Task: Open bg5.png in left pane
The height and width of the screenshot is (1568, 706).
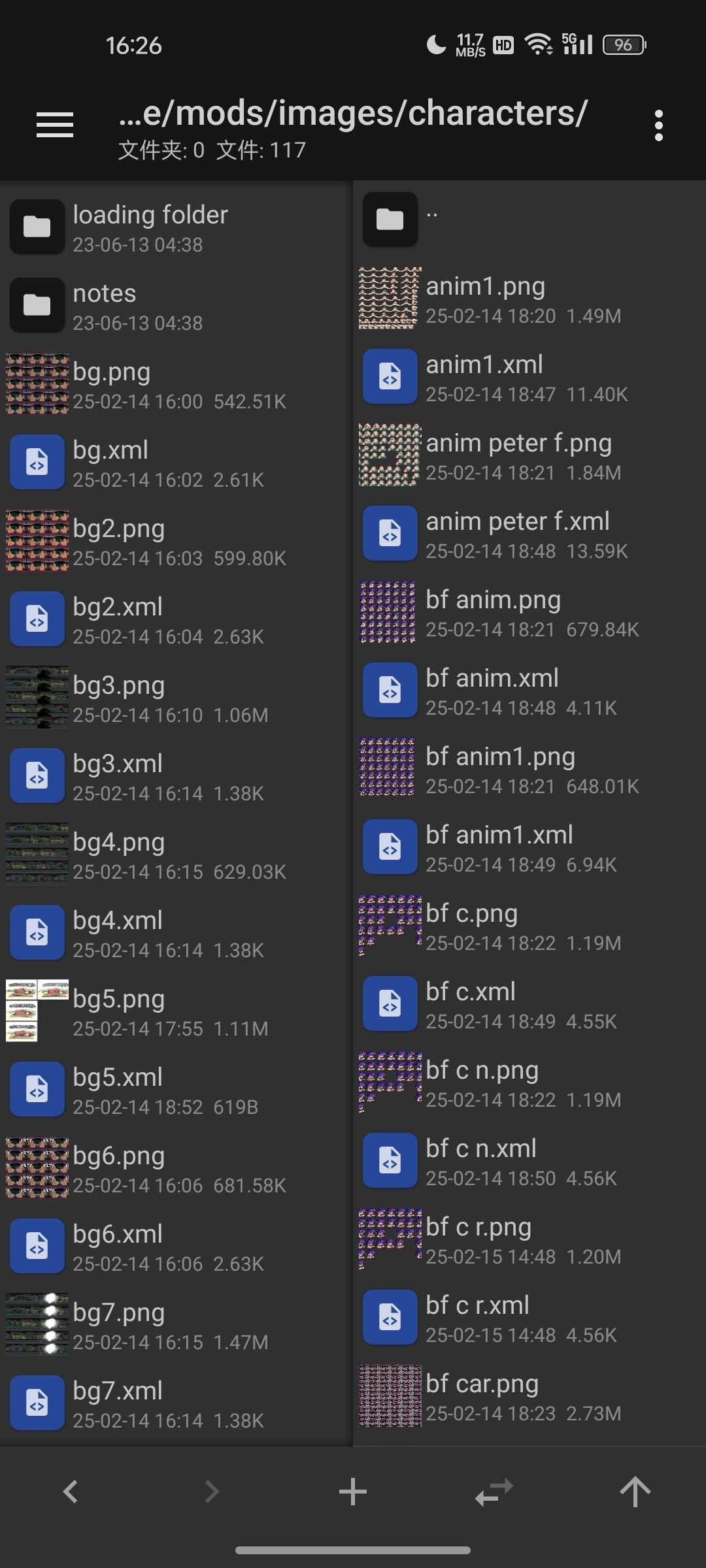Action: point(176,1011)
